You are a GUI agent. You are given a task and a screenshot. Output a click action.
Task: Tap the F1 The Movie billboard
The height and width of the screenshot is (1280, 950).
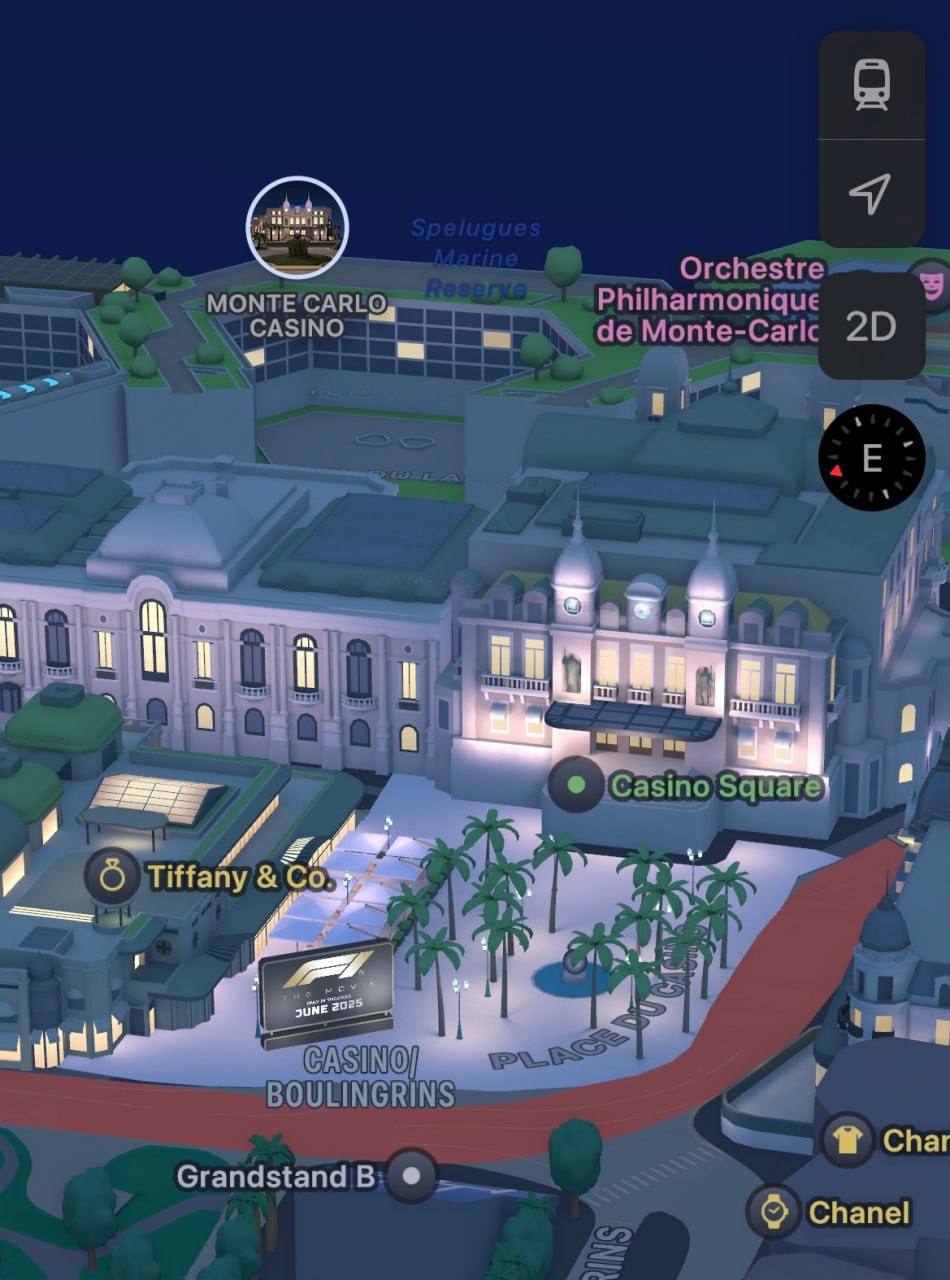[326, 993]
